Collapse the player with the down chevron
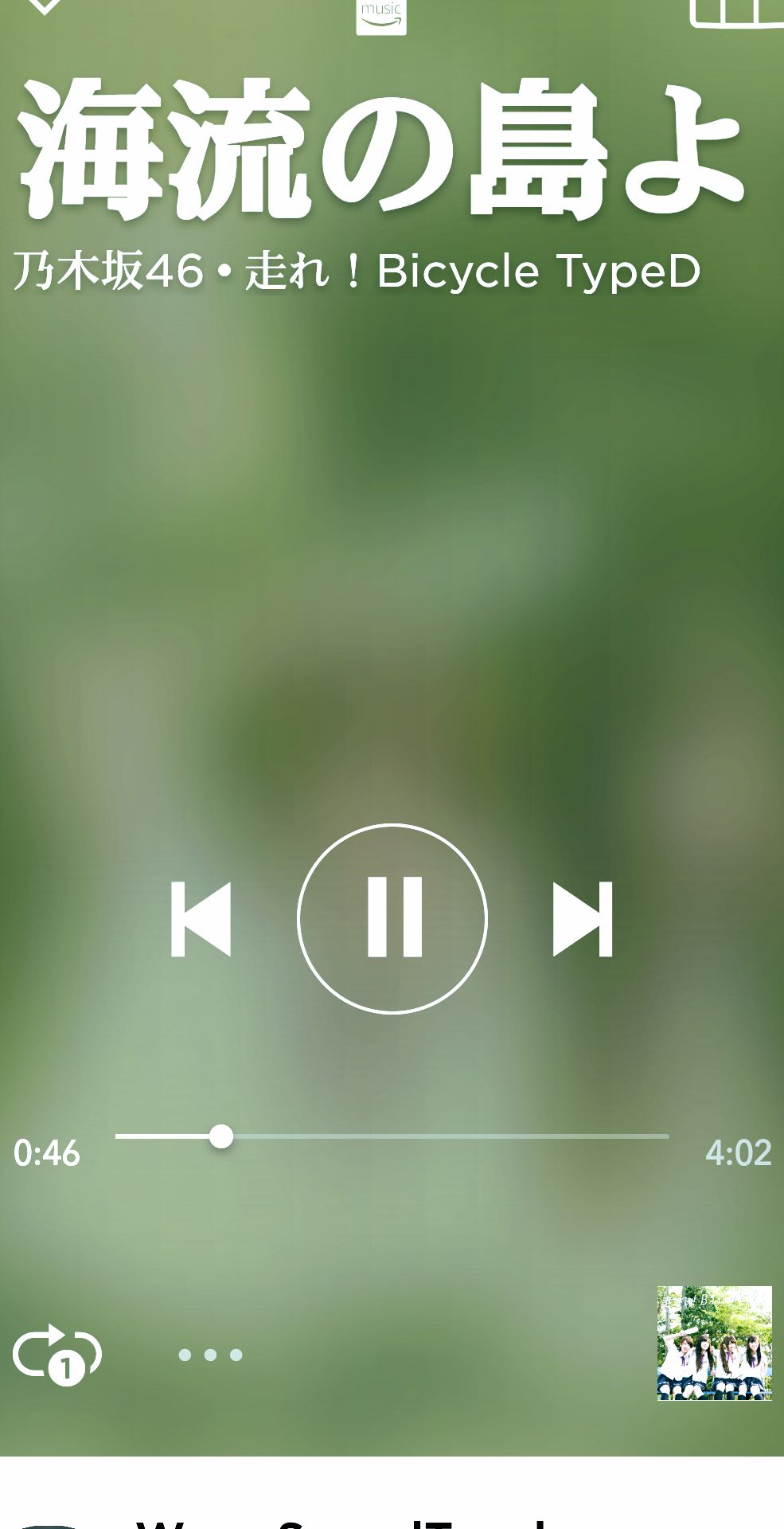The image size is (784, 1529). [x=44, y=6]
